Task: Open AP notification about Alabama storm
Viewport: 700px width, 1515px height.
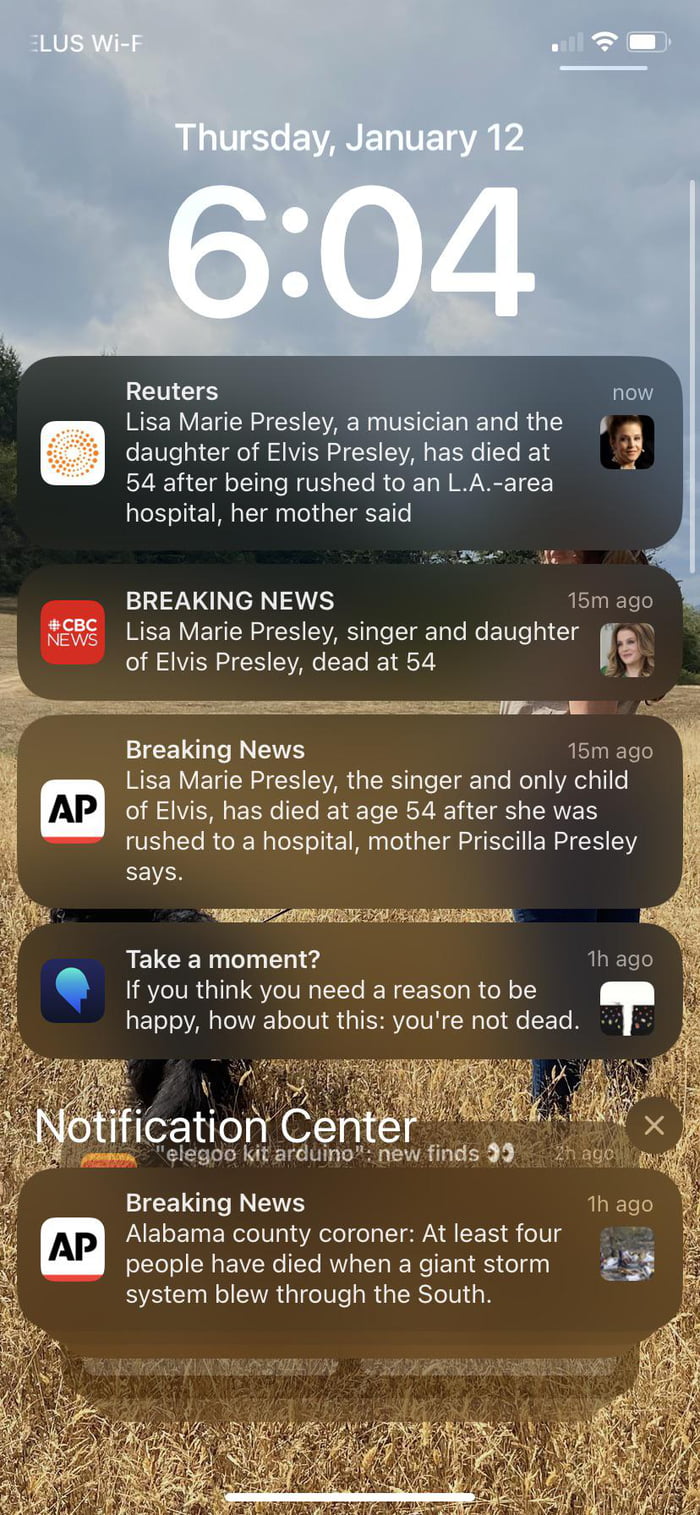Action: pyautogui.click(x=350, y=1250)
